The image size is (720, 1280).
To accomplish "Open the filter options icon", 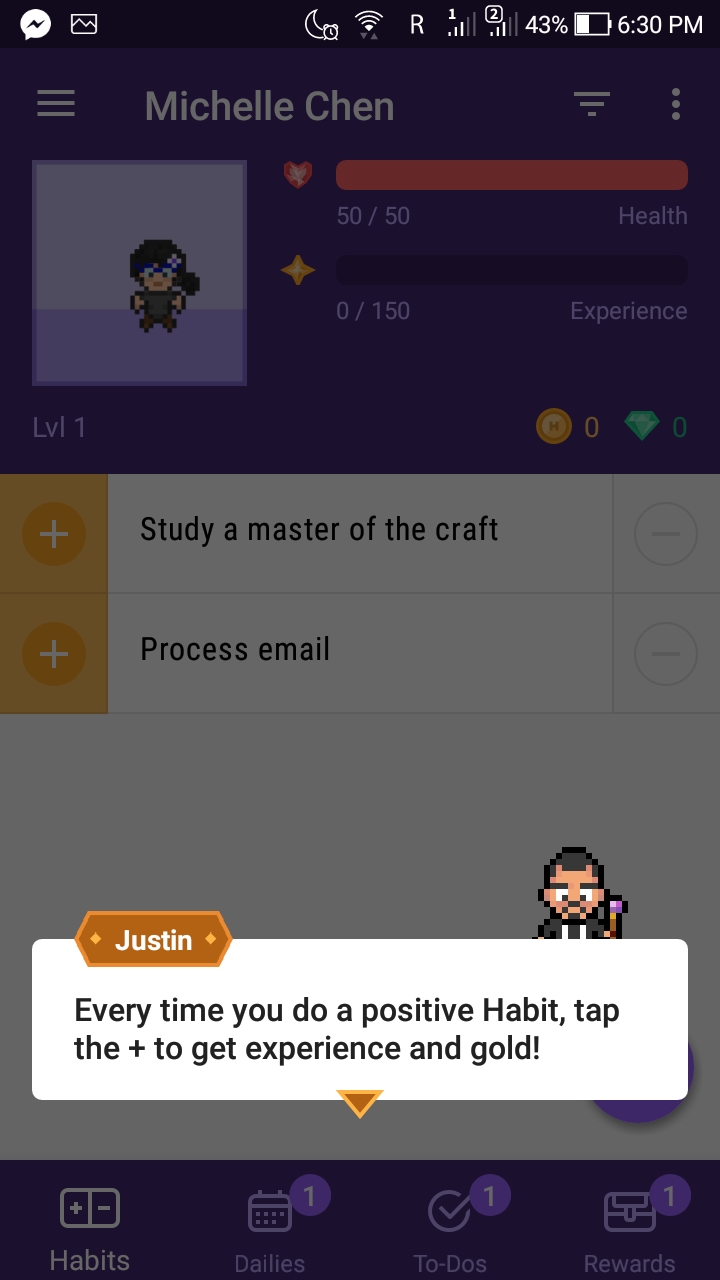I will pos(591,104).
